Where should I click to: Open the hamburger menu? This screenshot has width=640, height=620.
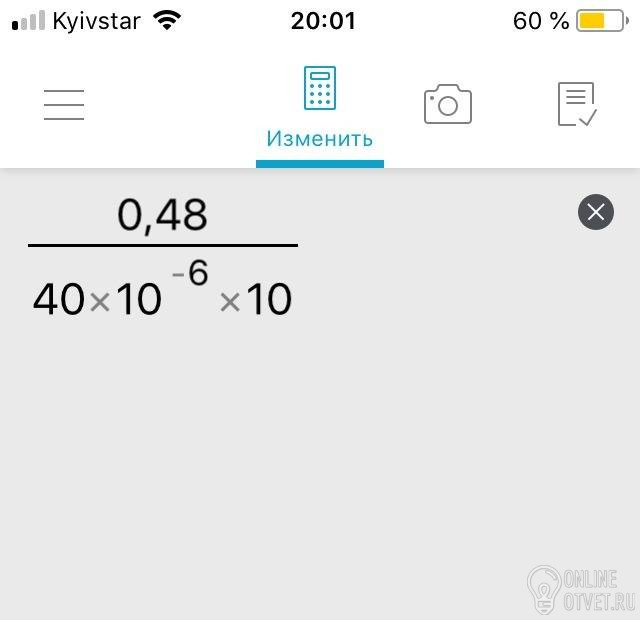coord(64,104)
